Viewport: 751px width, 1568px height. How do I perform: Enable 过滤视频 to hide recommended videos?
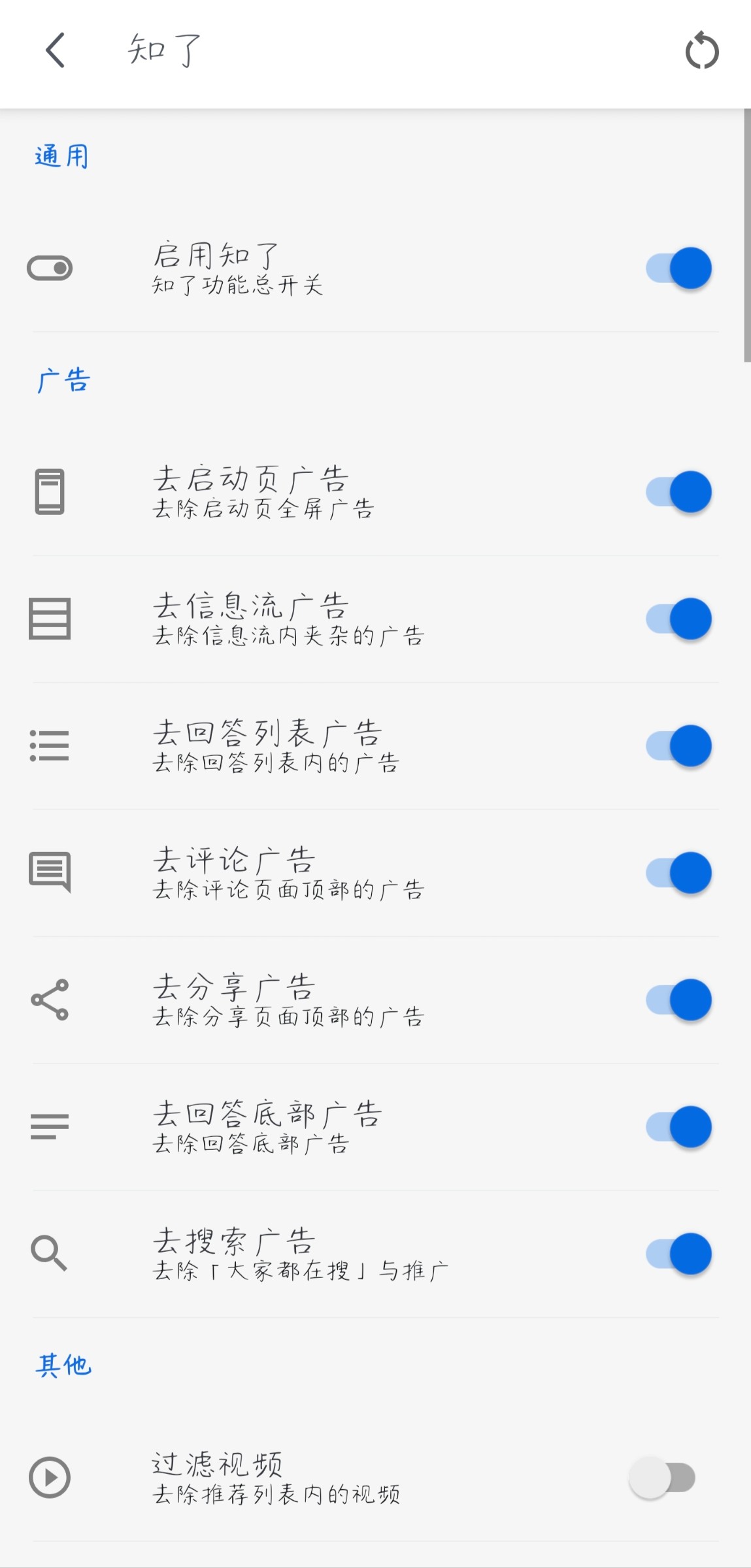(x=662, y=1477)
